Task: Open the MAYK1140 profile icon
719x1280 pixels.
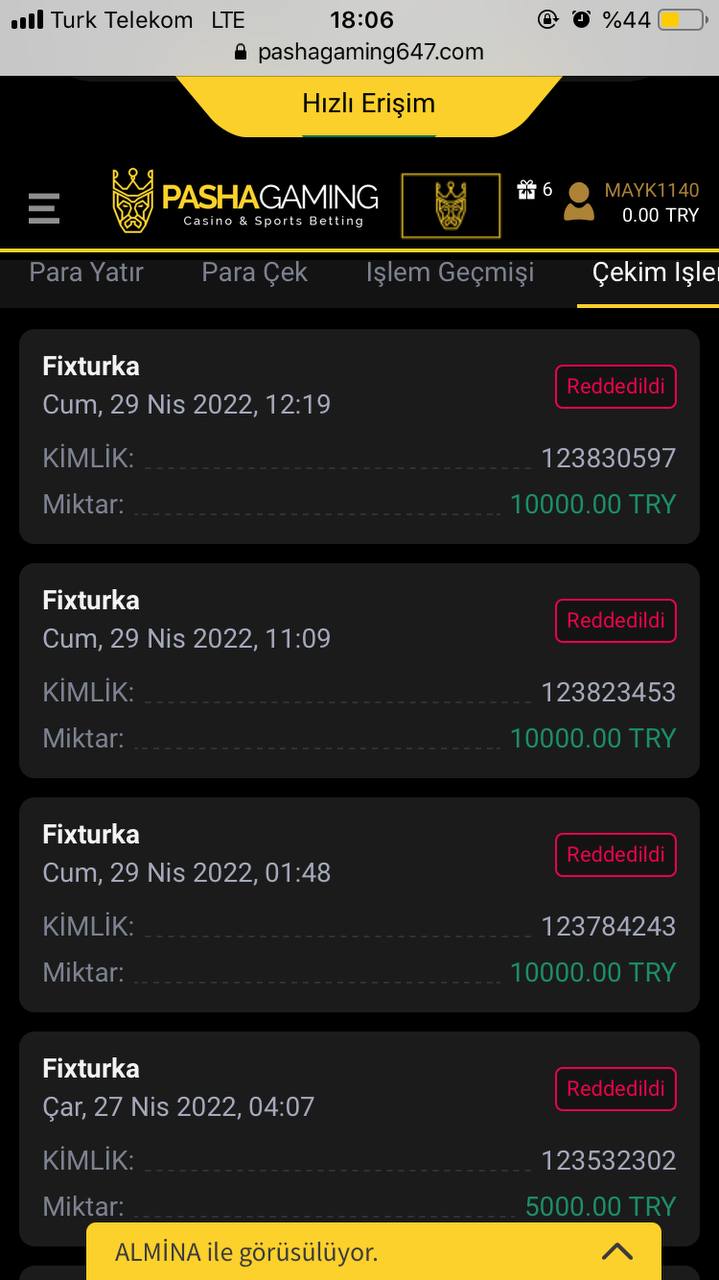Action: click(578, 201)
